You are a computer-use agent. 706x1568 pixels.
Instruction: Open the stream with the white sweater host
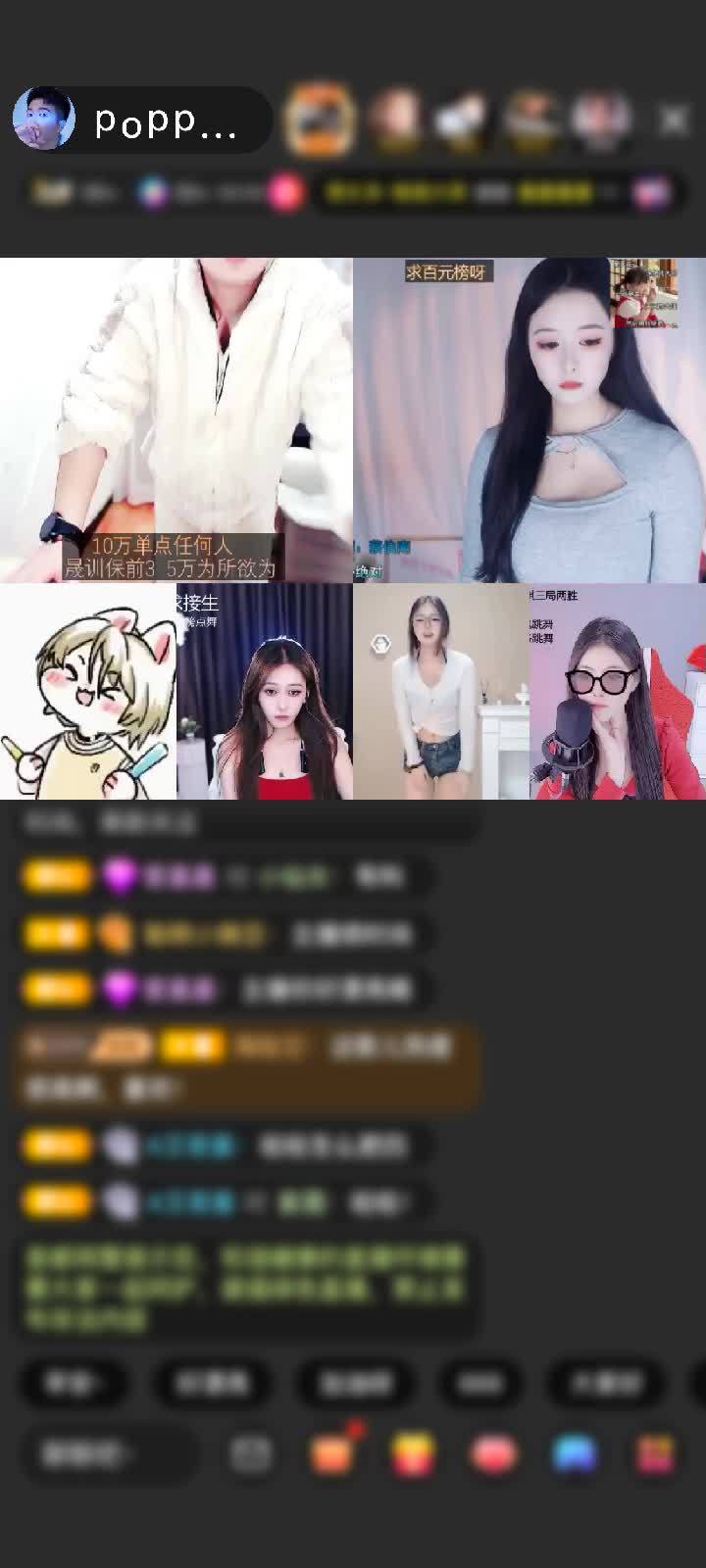pyautogui.click(x=176, y=419)
